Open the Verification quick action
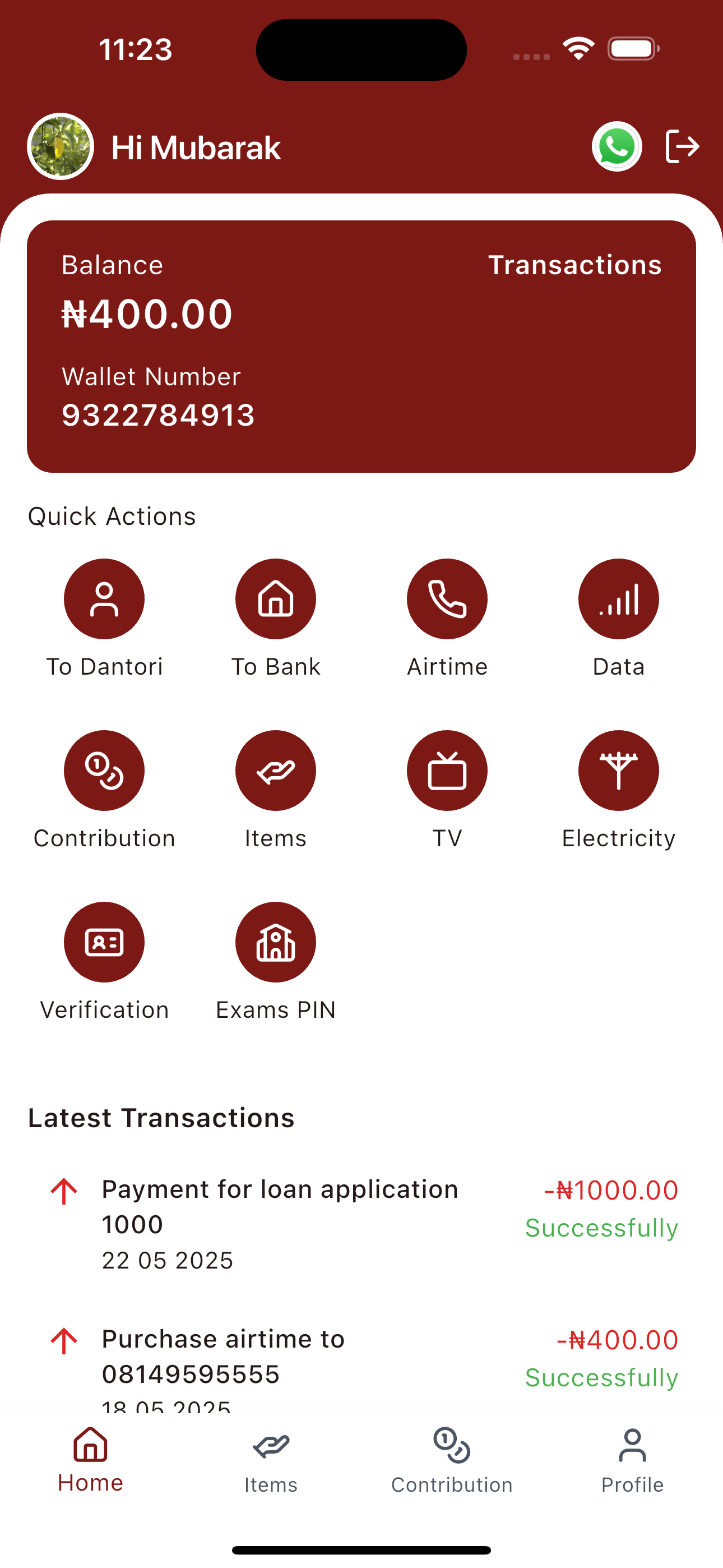This screenshot has height=1568, width=723. [104, 942]
